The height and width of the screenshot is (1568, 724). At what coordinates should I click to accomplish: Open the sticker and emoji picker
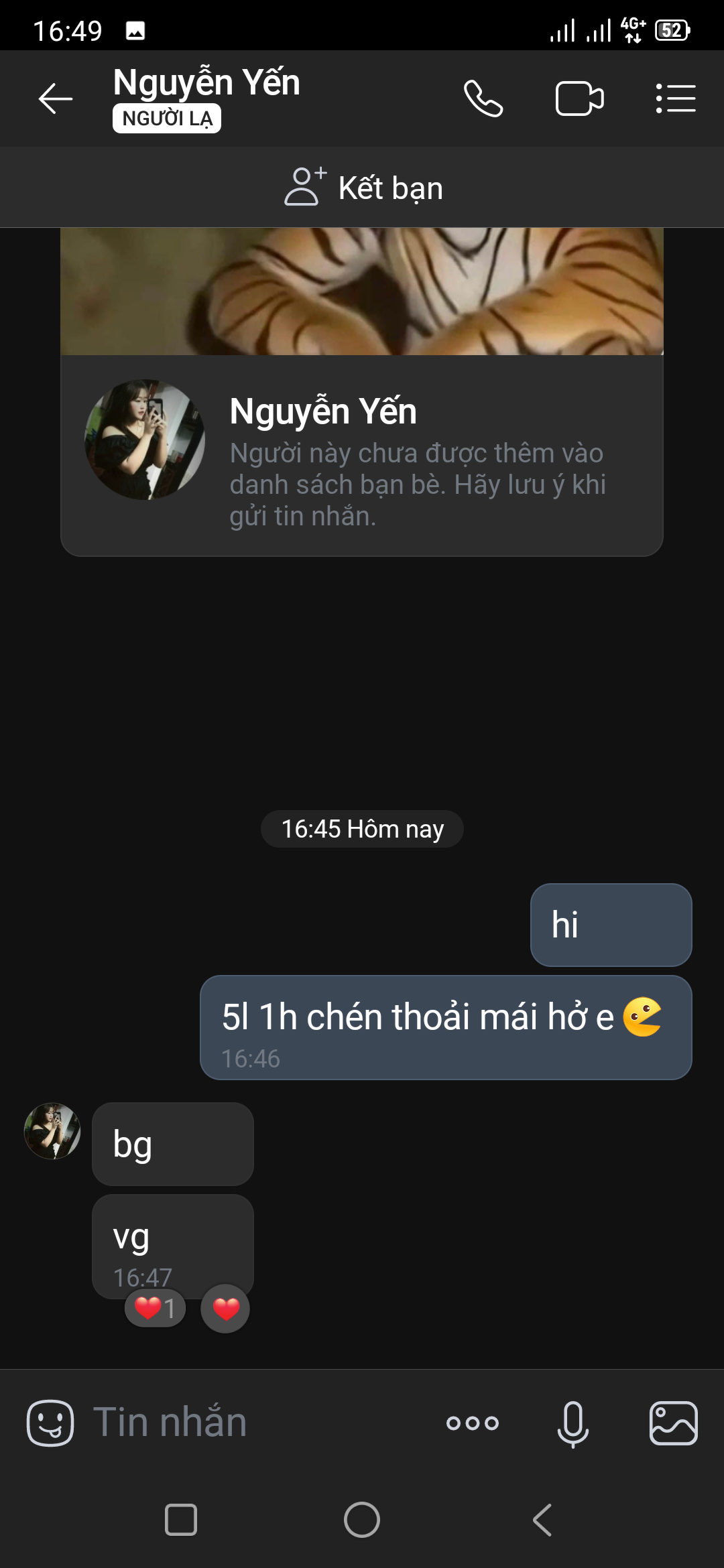(50, 1423)
